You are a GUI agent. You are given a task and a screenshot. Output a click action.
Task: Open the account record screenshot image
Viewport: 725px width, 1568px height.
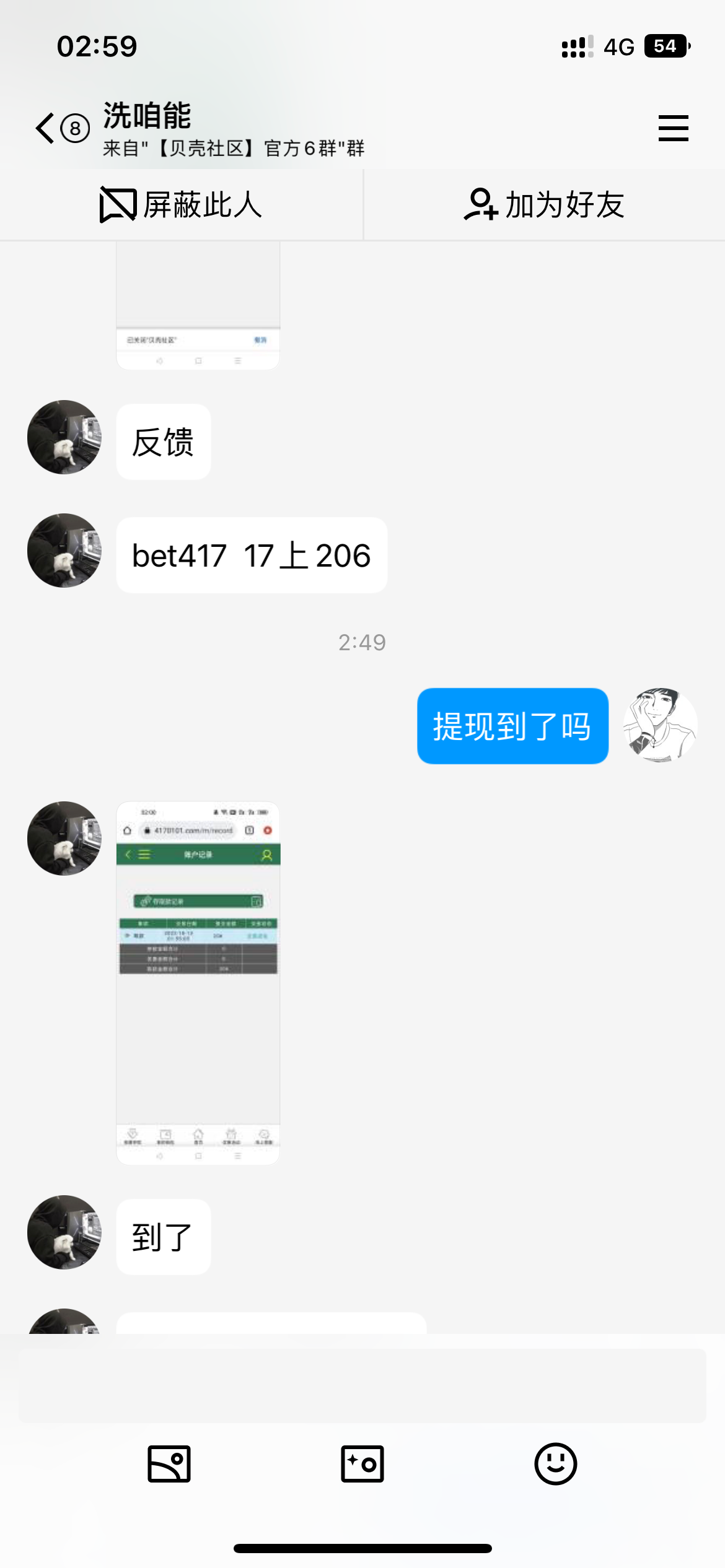click(x=198, y=983)
